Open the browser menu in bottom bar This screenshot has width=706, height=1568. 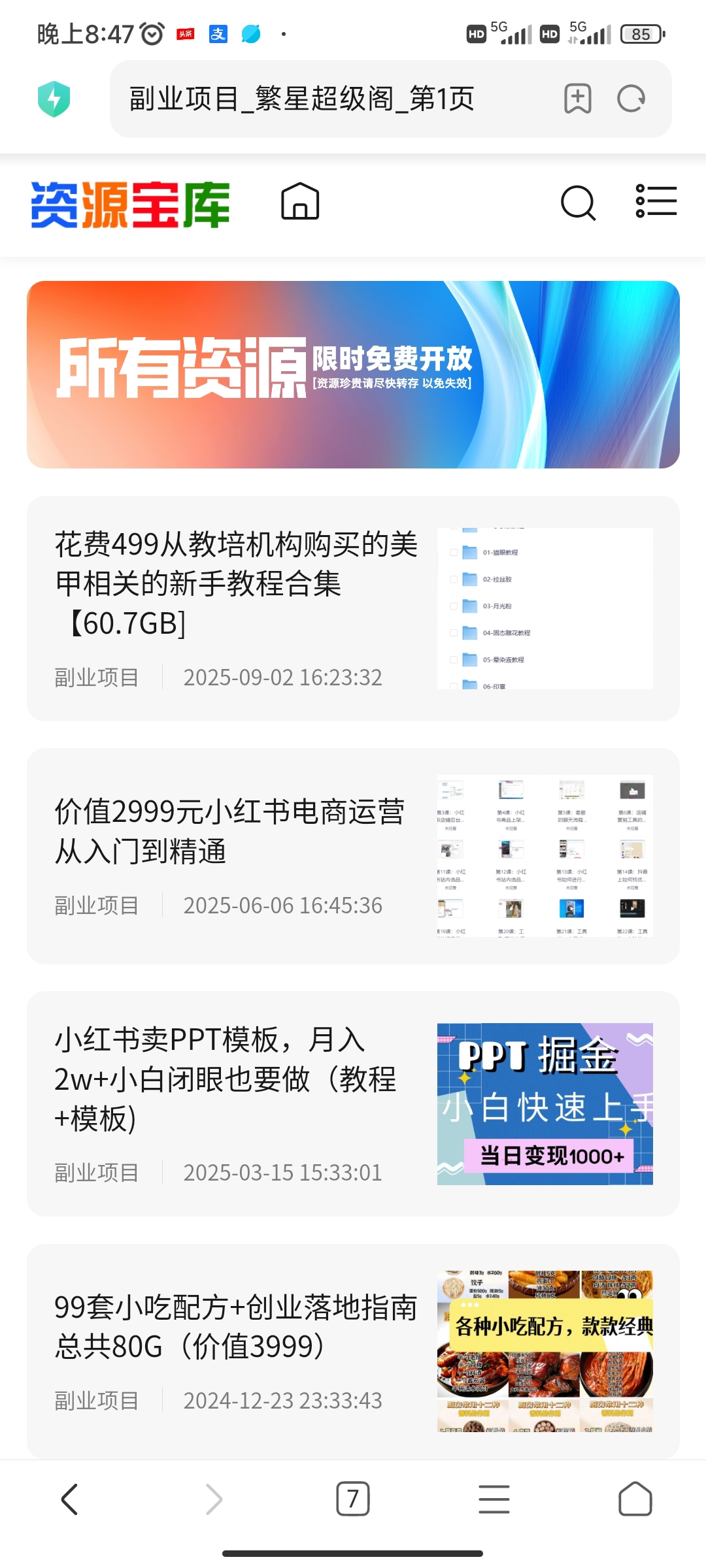(494, 1499)
